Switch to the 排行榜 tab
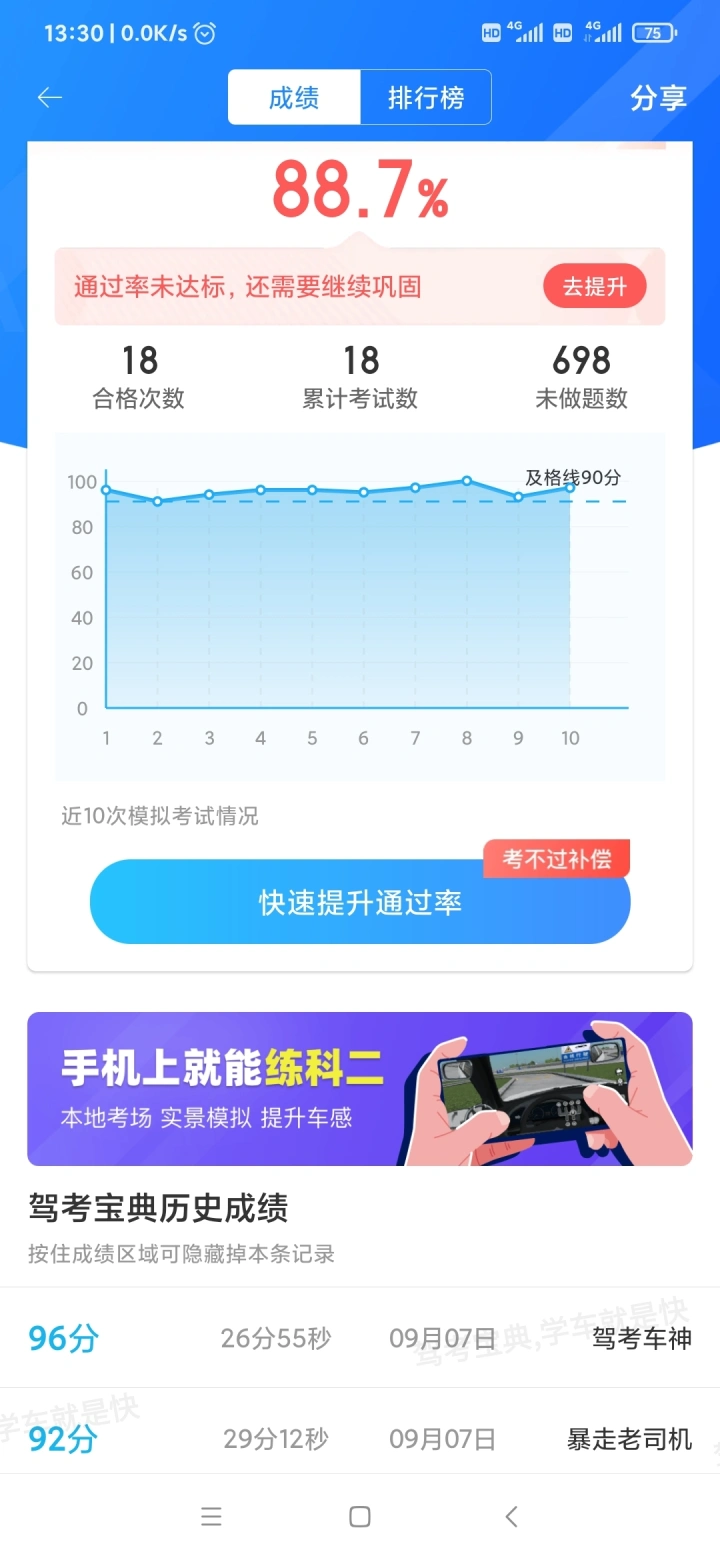Image resolution: width=720 pixels, height=1560 pixels. pos(426,97)
